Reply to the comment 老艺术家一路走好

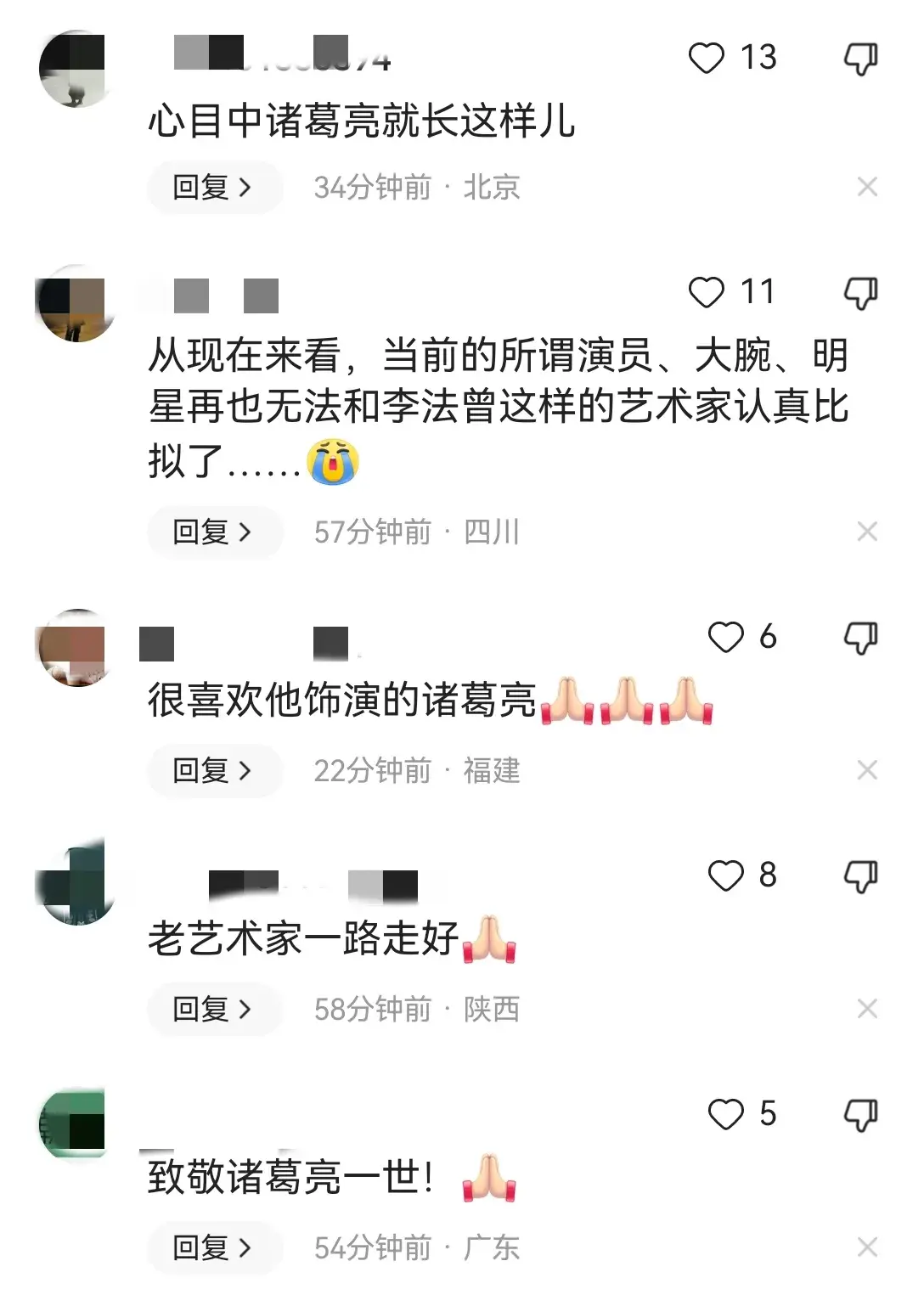point(213,1010)
